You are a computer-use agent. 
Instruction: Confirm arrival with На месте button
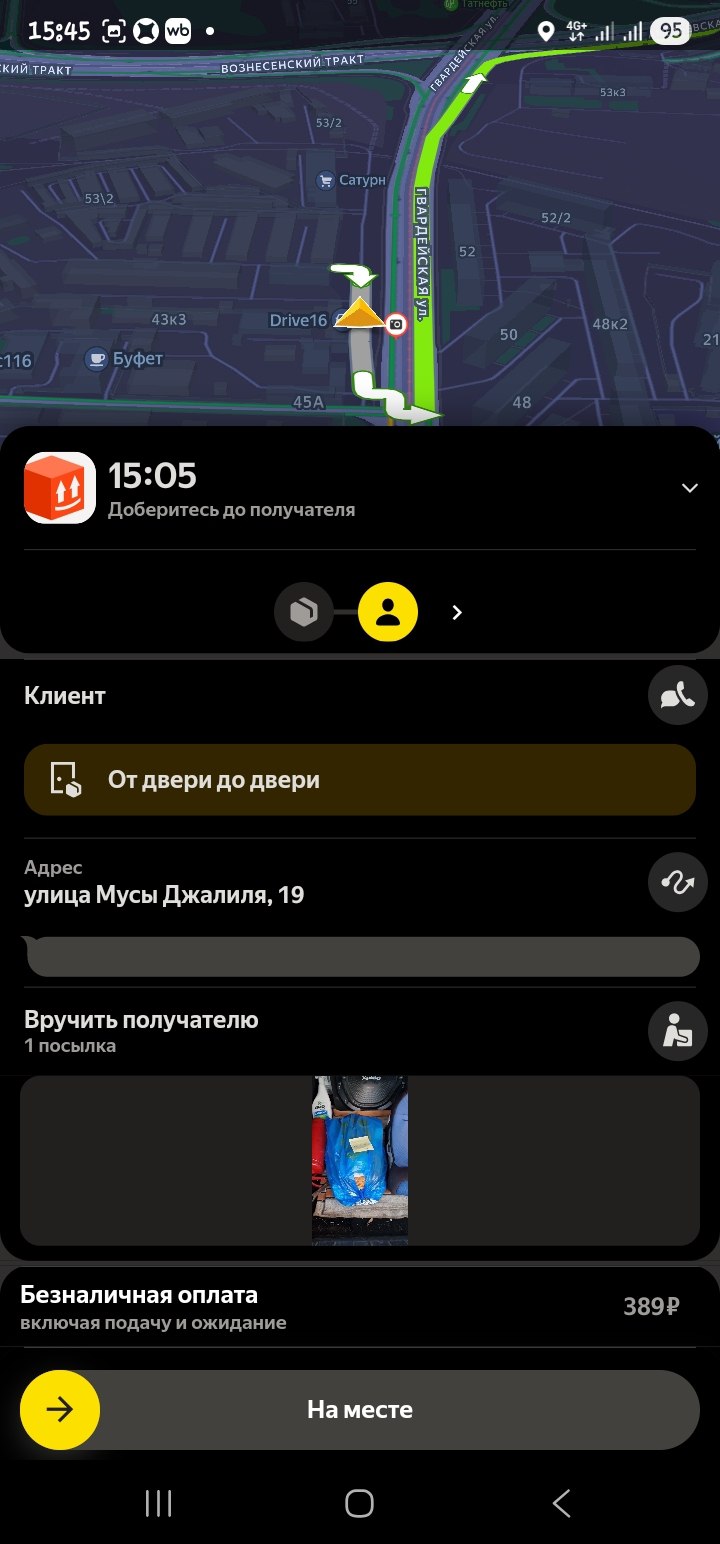[360, 1410]
